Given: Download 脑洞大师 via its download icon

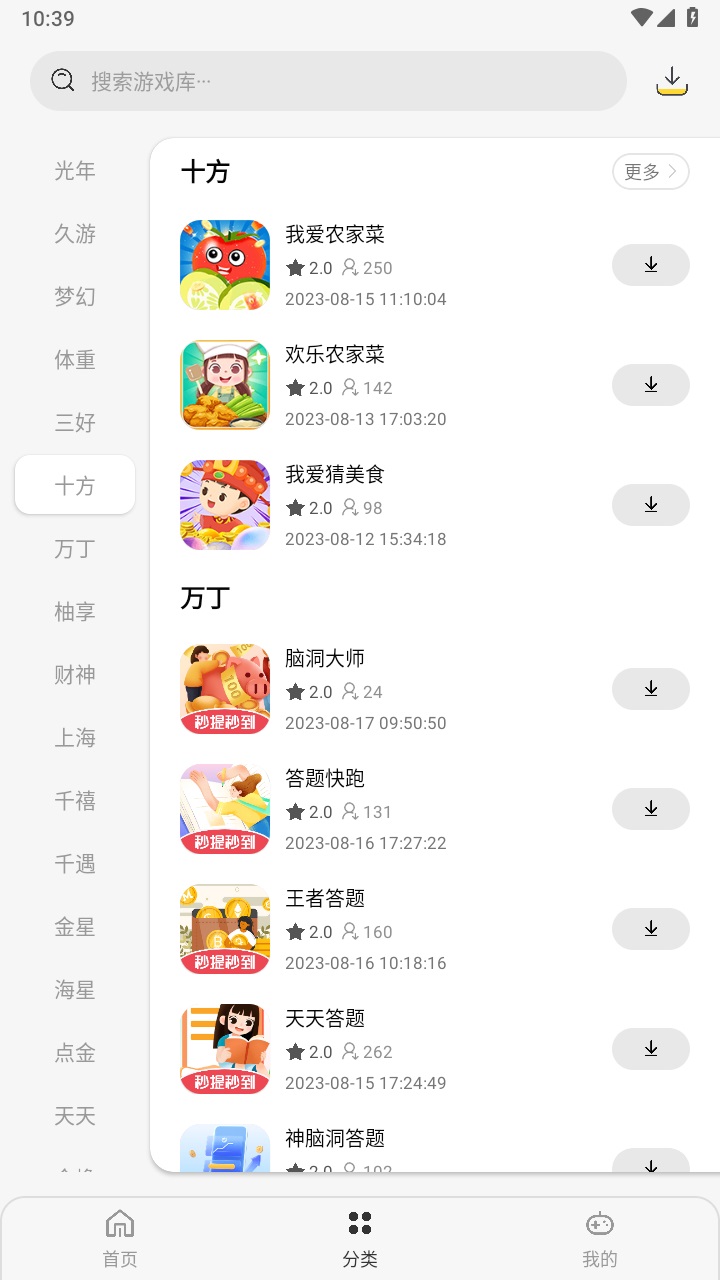Looking at the screenshot, I should 650,689.
